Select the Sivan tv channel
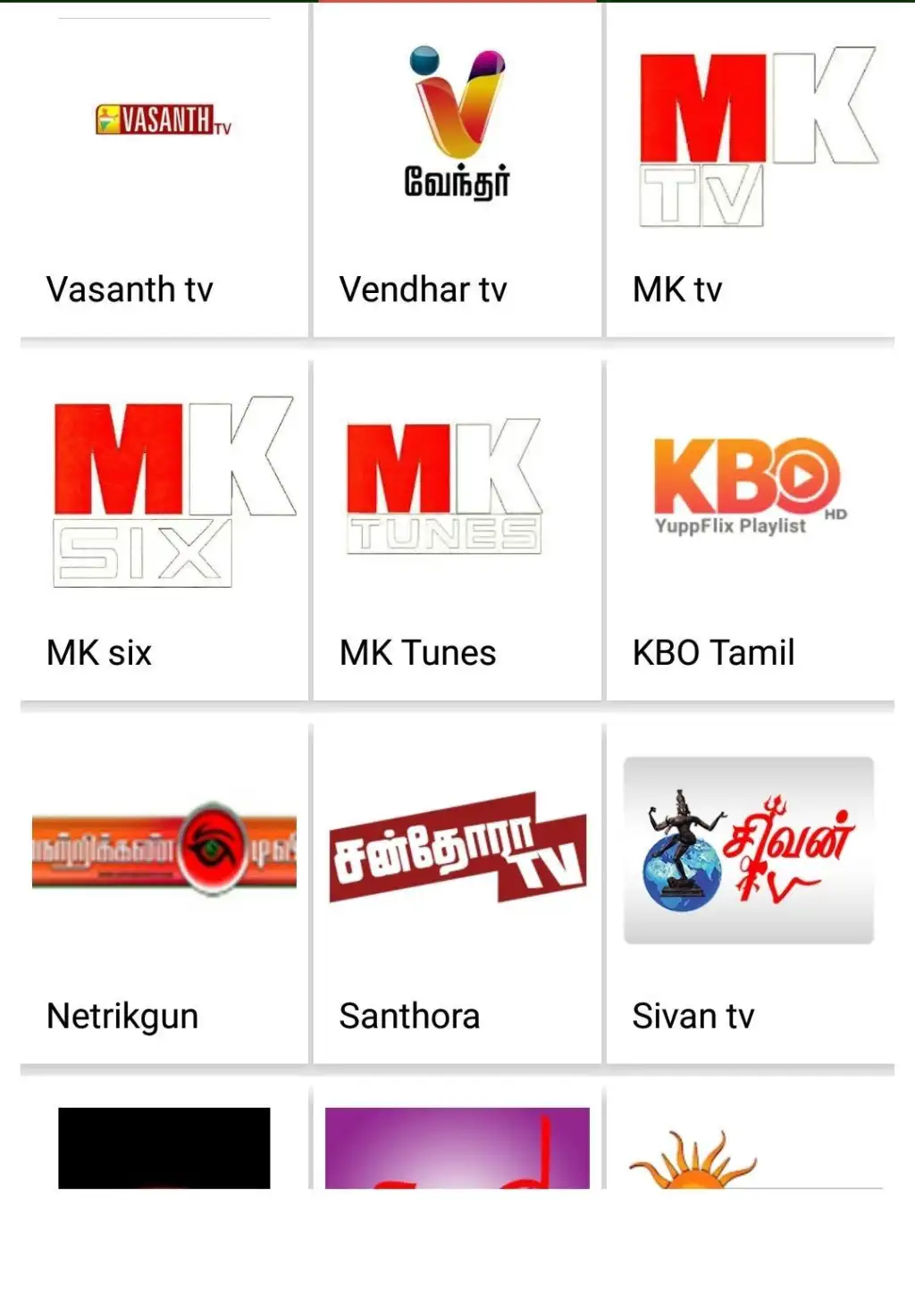The height and width of the screenshot is (1316, 915). (750, 893)
